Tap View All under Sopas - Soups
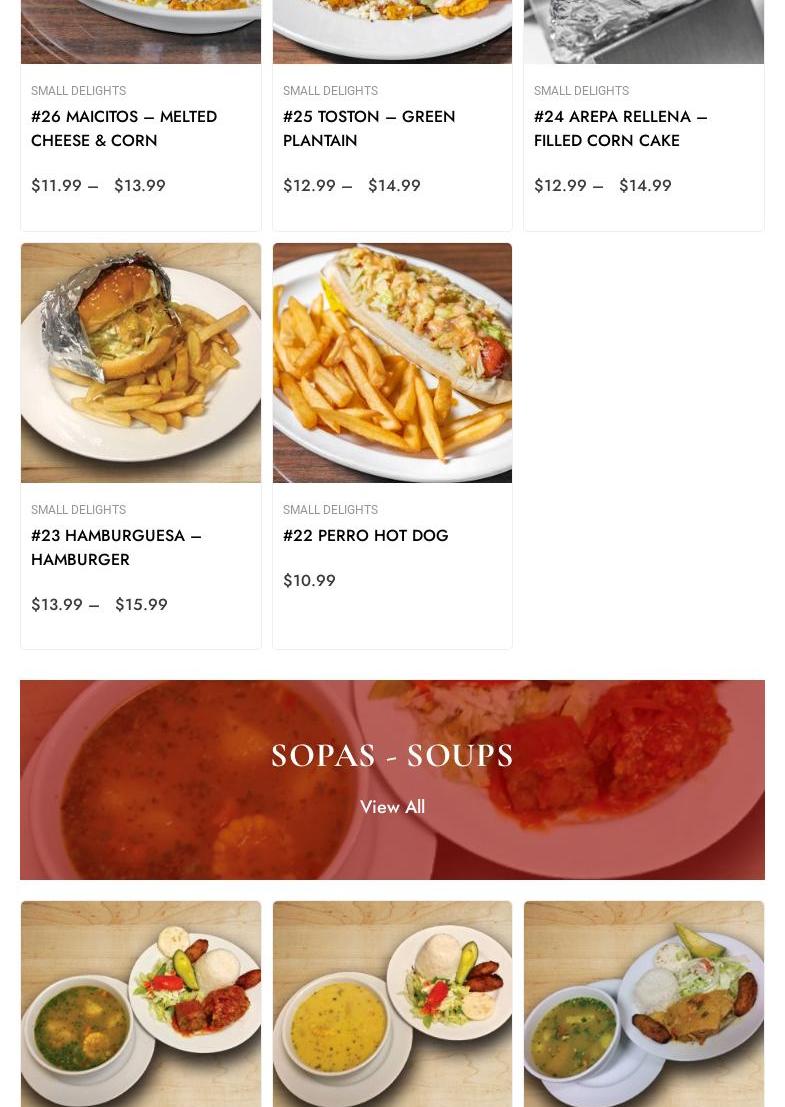The height and width of the screenshot is (1107, 785). pyautogui.click(x=392, y=807)
